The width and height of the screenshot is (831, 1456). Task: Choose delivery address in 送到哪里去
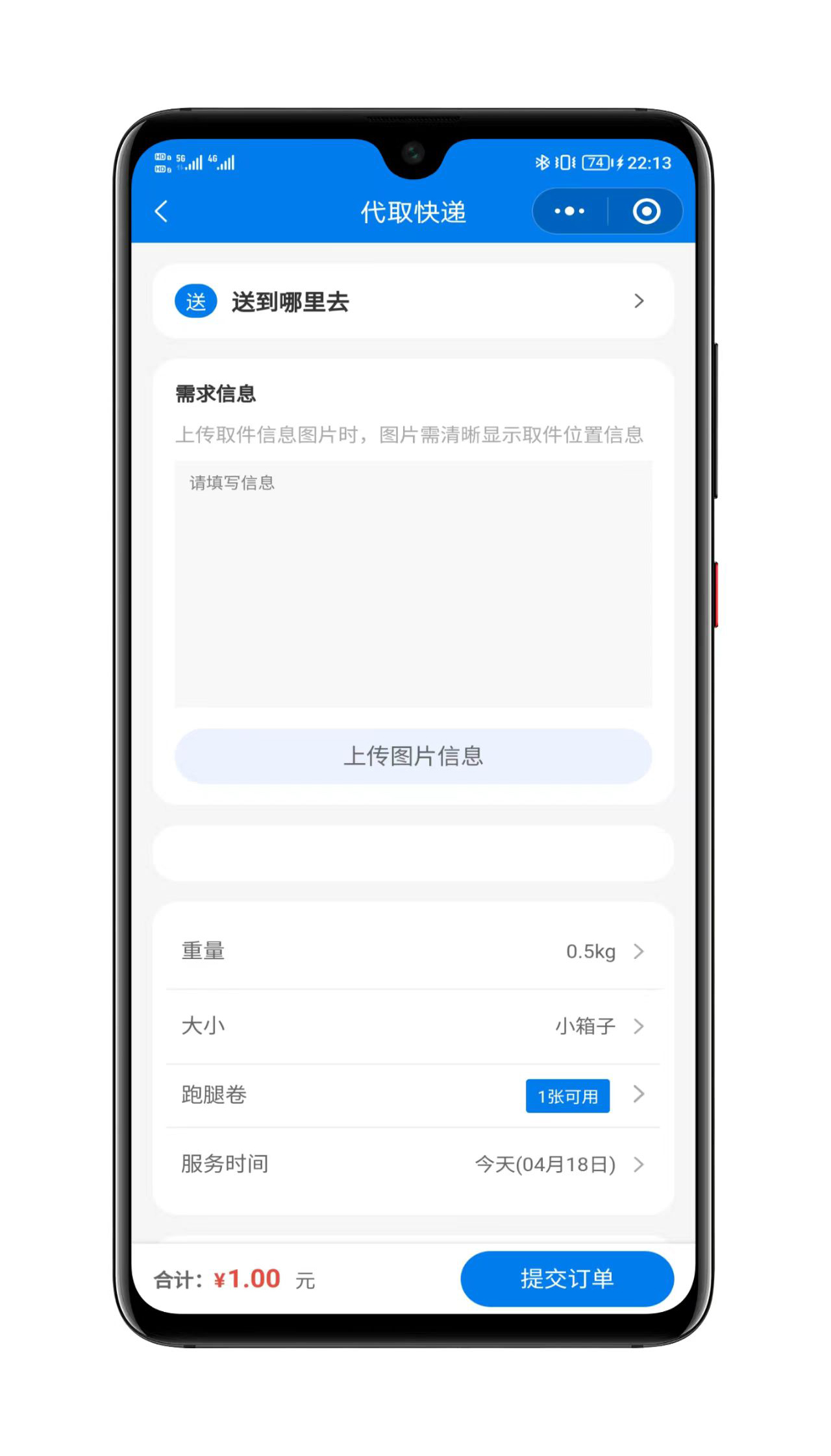[413, 302]
